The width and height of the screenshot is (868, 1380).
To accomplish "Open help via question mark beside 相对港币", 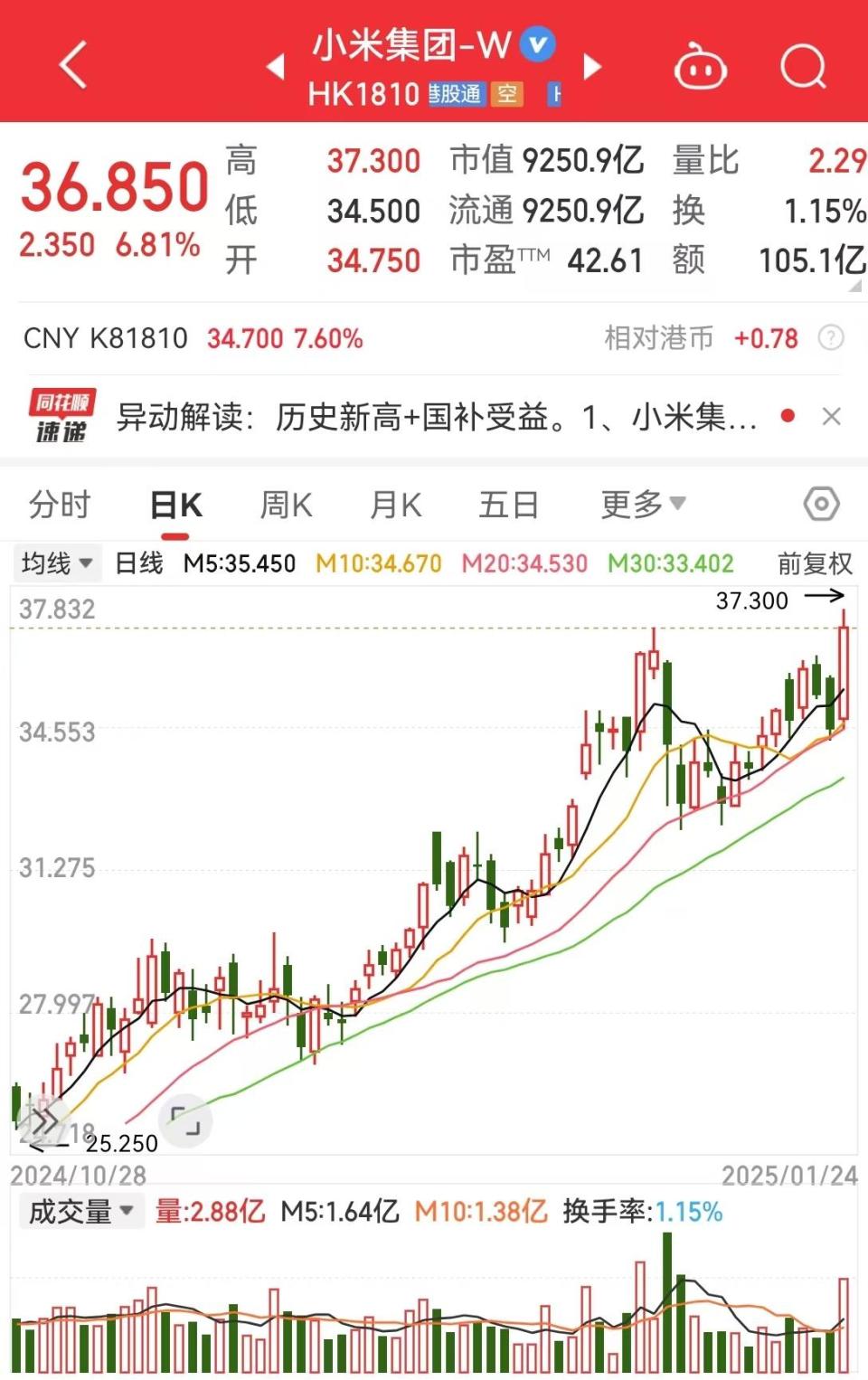I will [x=827, y=338].
